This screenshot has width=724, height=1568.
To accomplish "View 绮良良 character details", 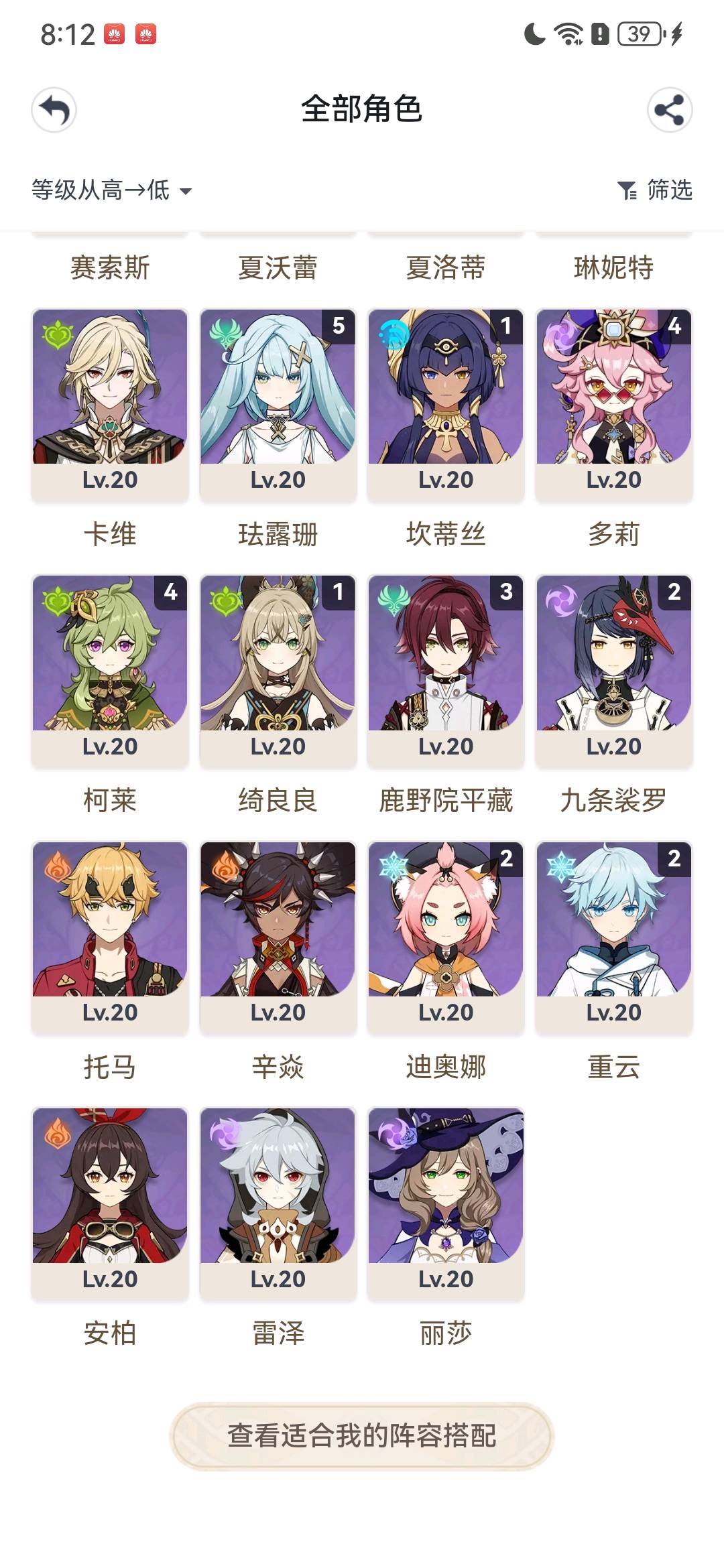I will pos(278,669).
